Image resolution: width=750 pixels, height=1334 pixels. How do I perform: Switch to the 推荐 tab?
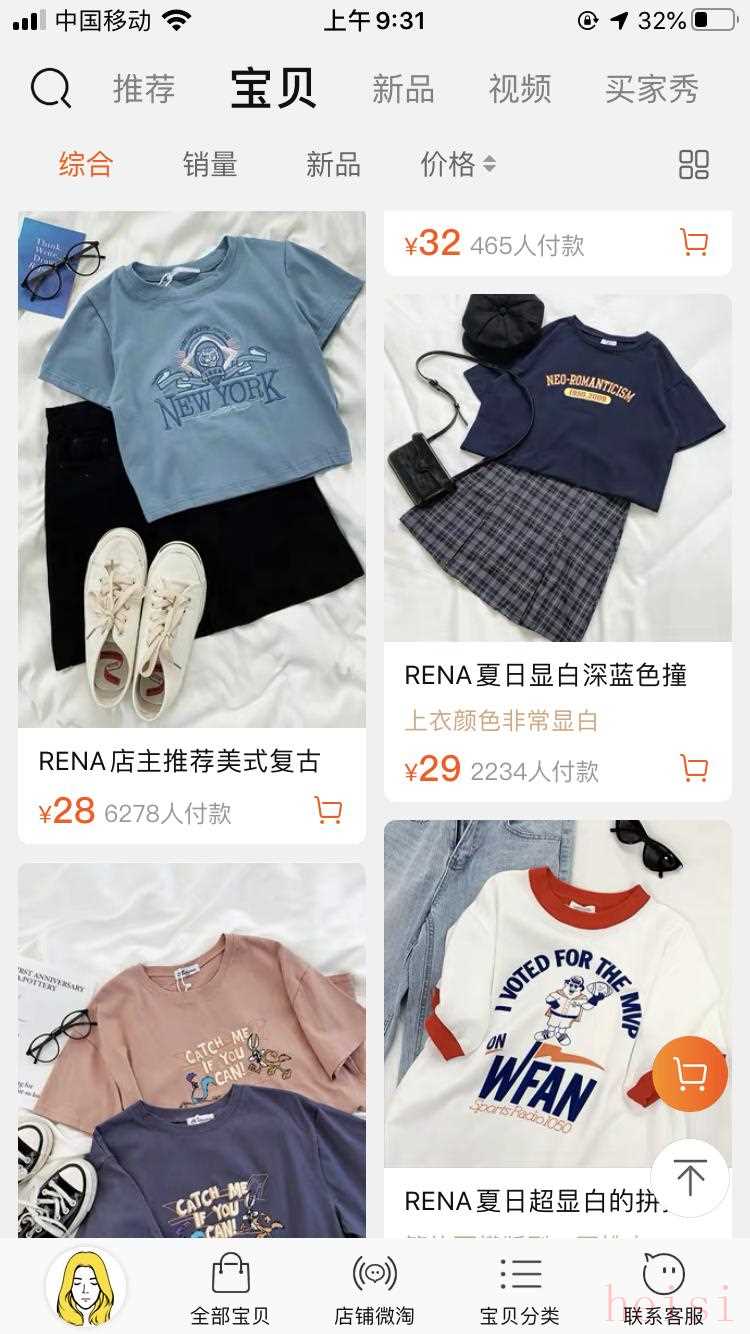pyautogui.click(x=144, y=90)
